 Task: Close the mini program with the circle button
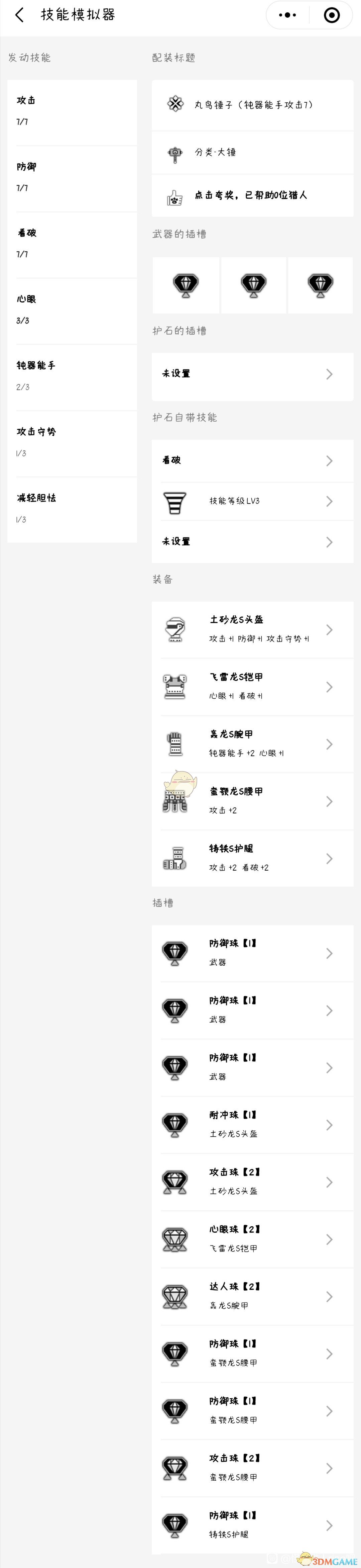[332, 15]
